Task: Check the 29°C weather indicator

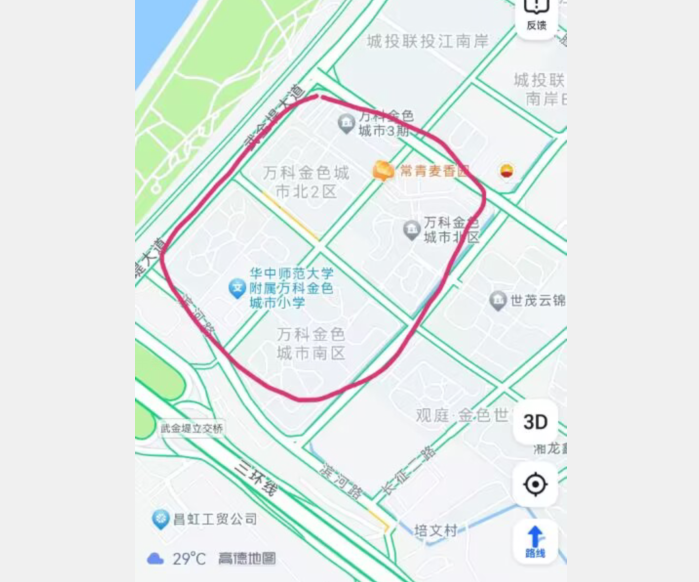Action: click(177, 558)
